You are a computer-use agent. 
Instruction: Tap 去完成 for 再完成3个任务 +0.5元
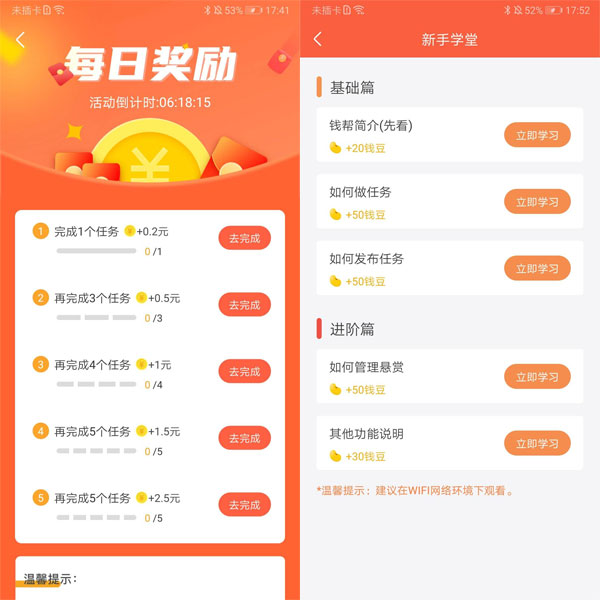(244, 305)
